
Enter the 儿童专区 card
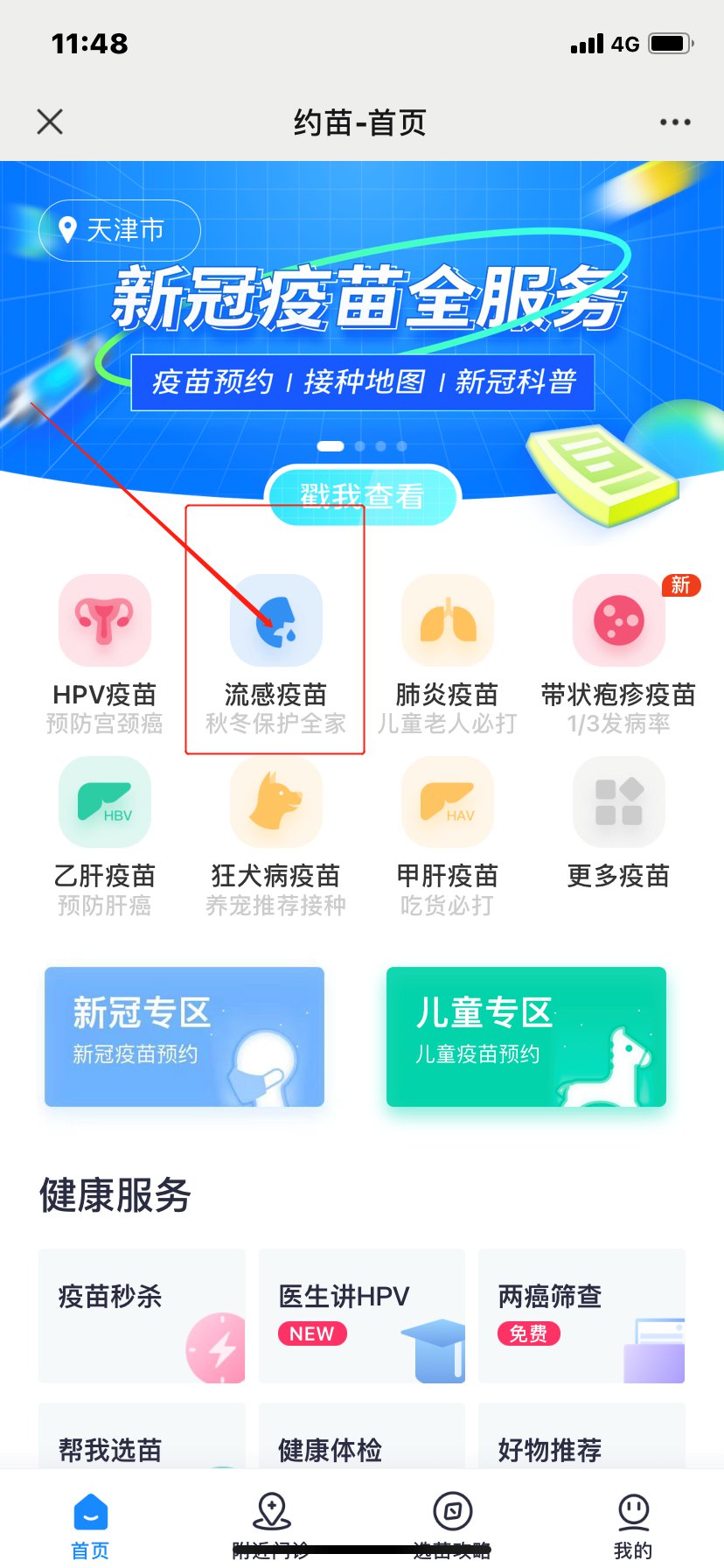click(526, 1036)
